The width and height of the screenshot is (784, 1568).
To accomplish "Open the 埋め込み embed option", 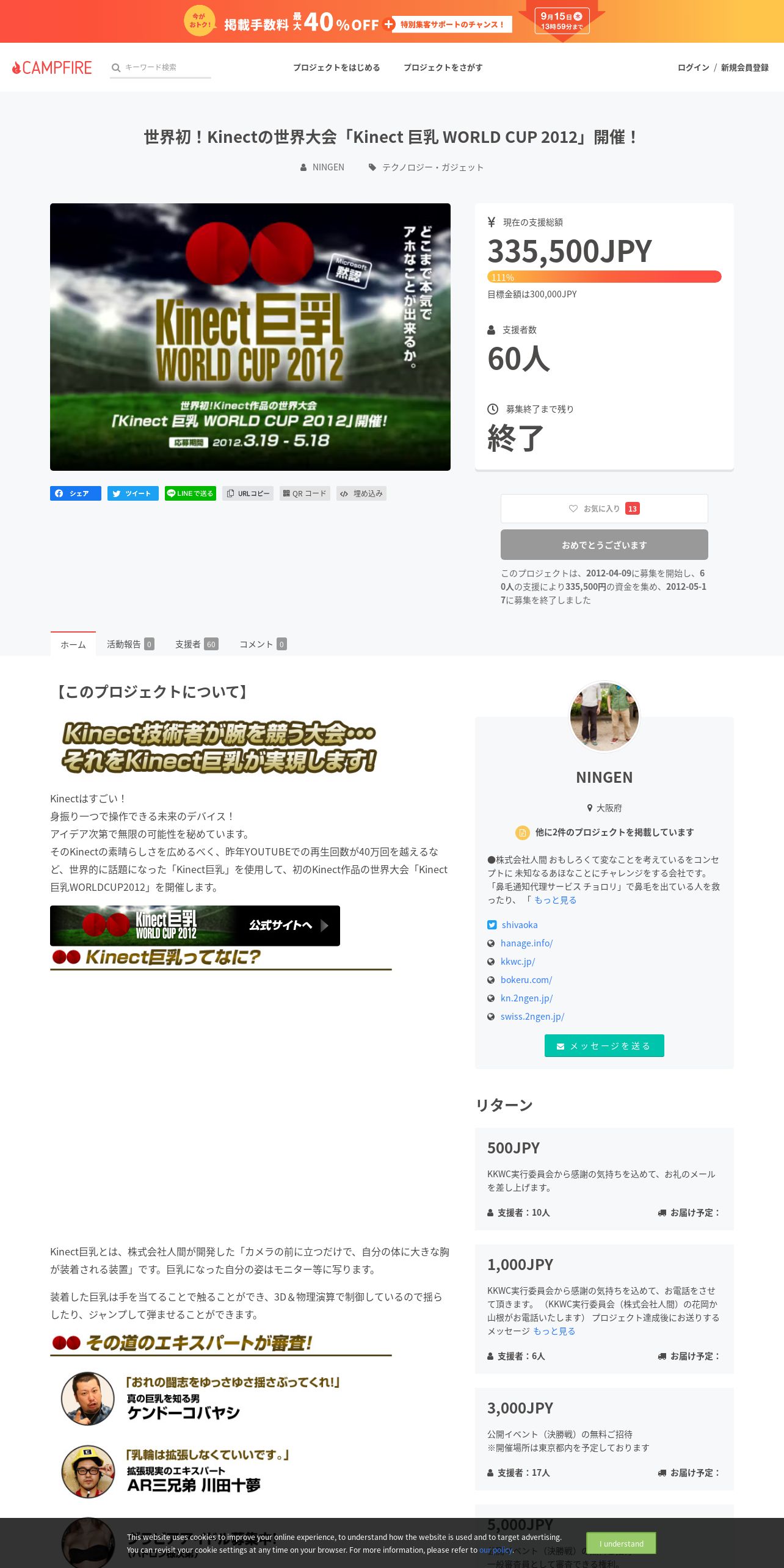I will tap(361, 493).
